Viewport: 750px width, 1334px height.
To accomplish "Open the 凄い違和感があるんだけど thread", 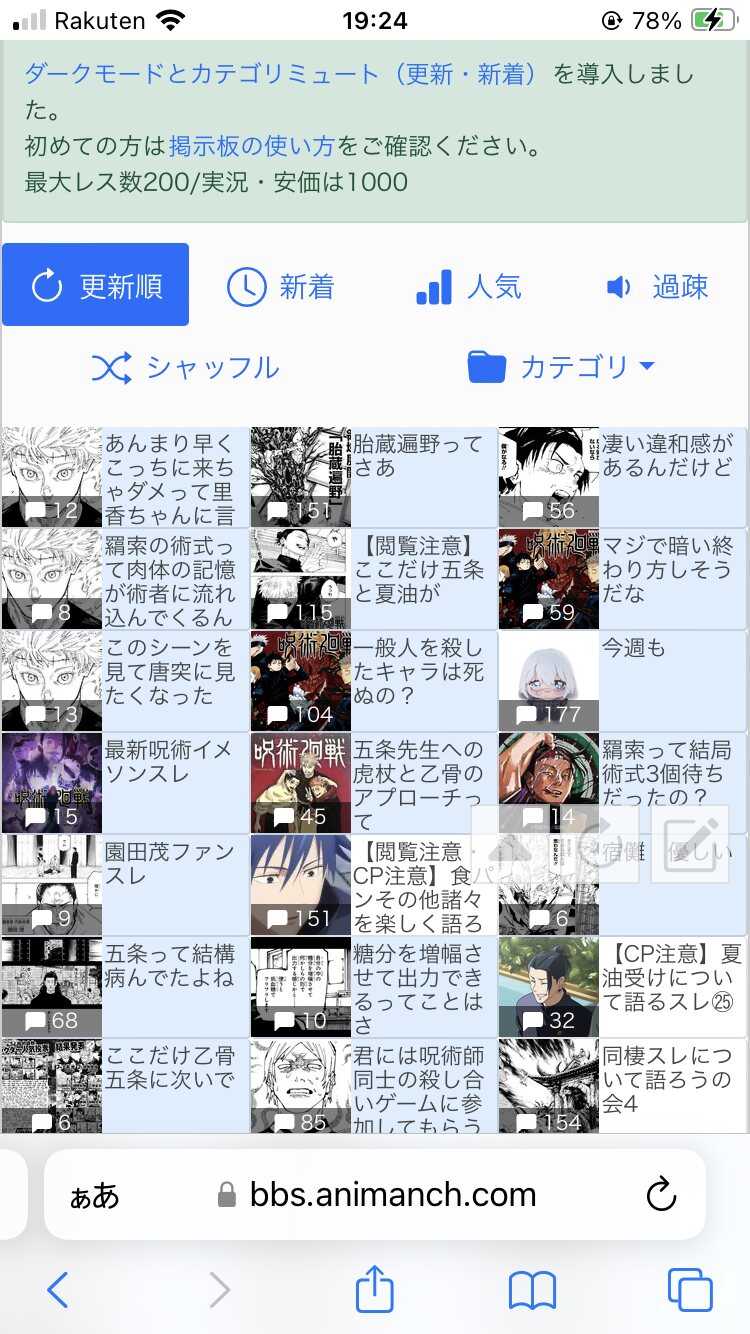I will tap(622, 477).
